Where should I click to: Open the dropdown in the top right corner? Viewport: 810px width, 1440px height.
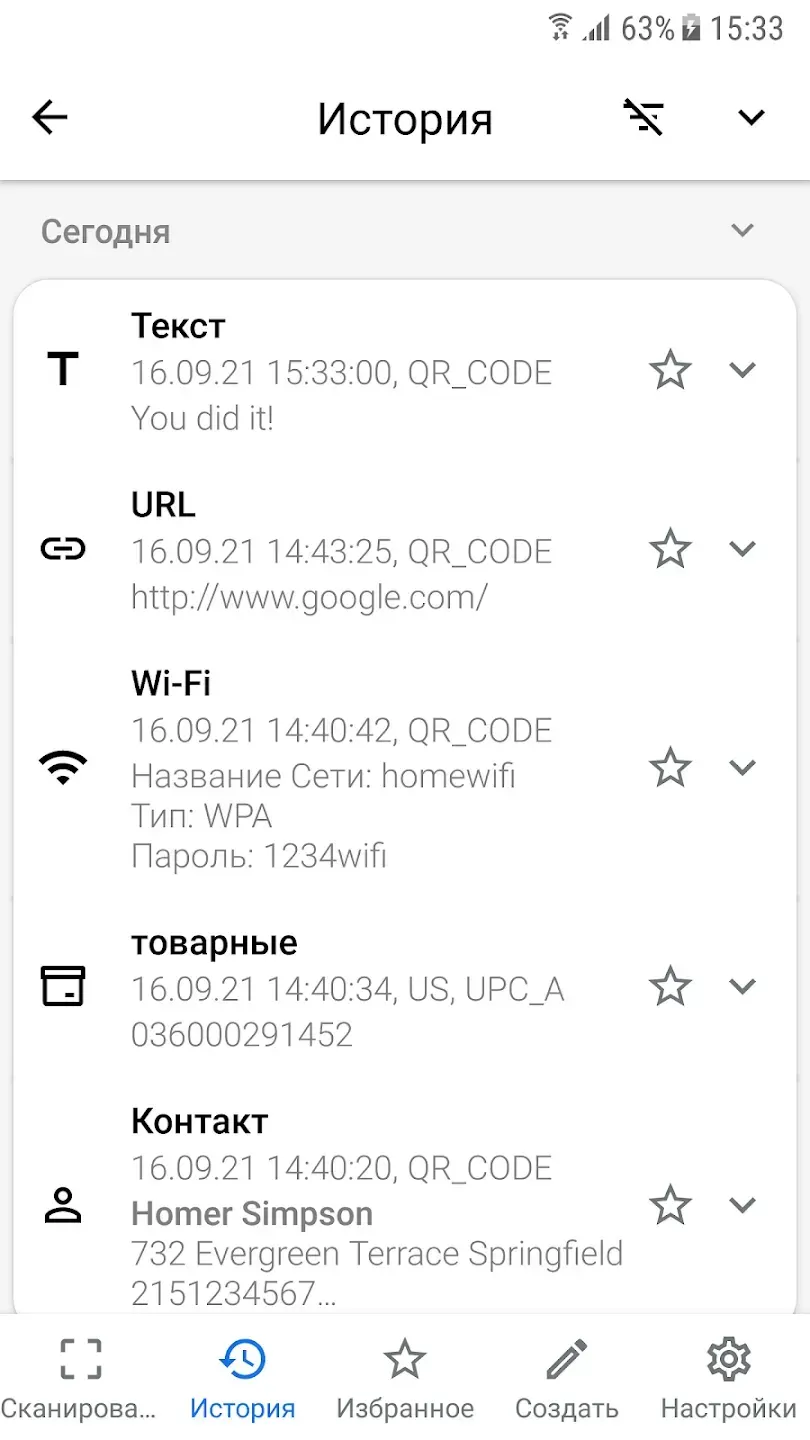click(x=751, y=117)
